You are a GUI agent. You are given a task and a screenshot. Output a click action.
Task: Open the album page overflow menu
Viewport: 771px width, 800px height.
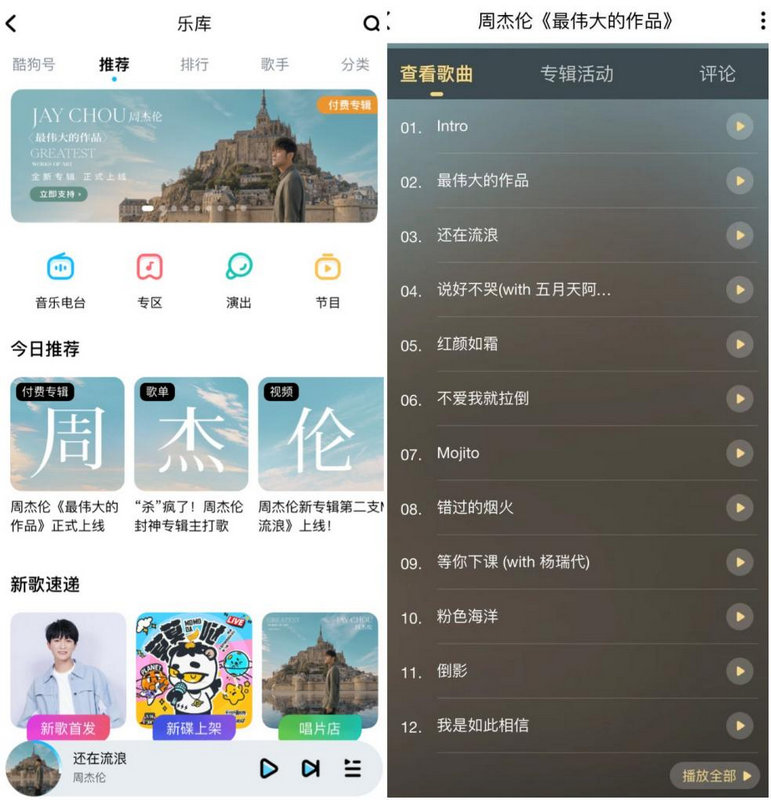(763, 21)
